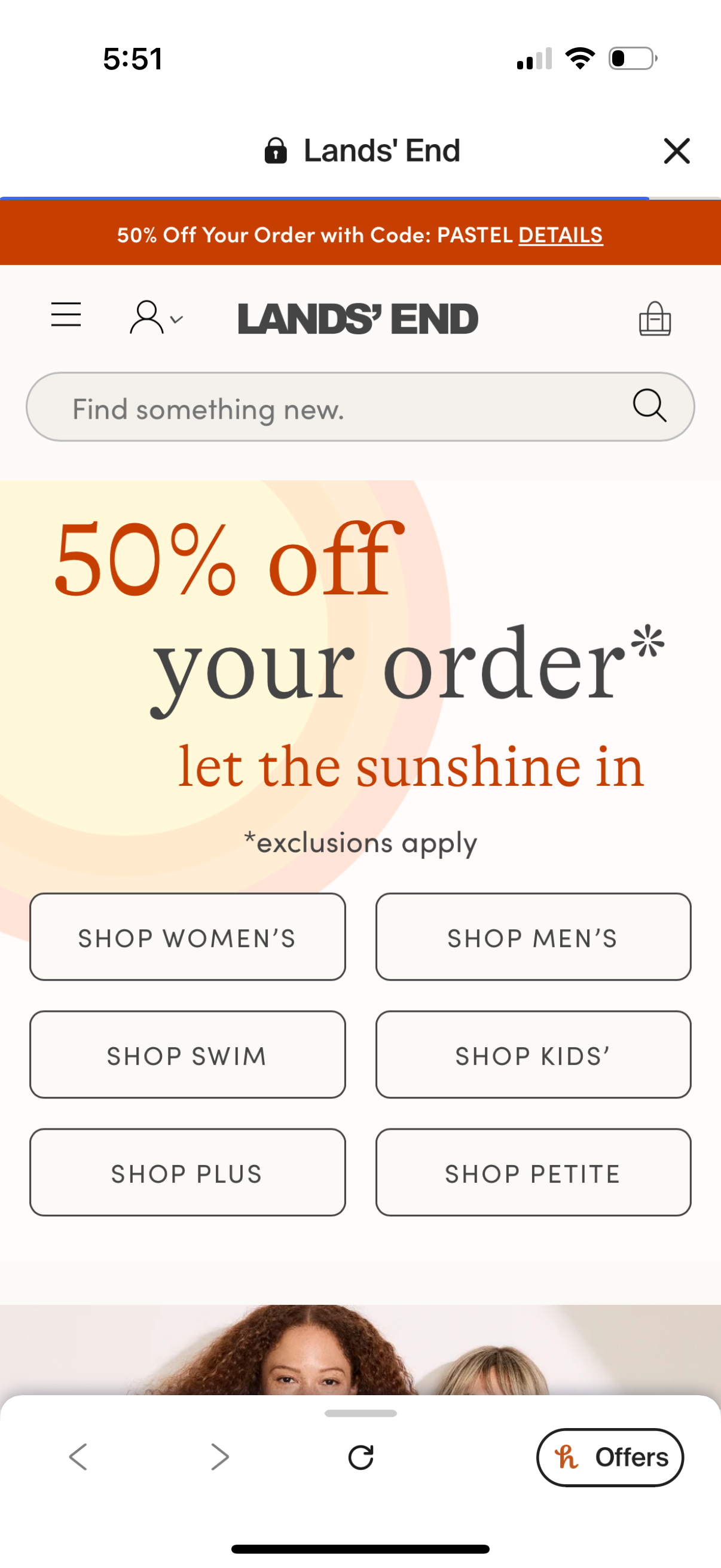Go back to the previous page
The image size is (721, 1568).
tap(78, 1457)
